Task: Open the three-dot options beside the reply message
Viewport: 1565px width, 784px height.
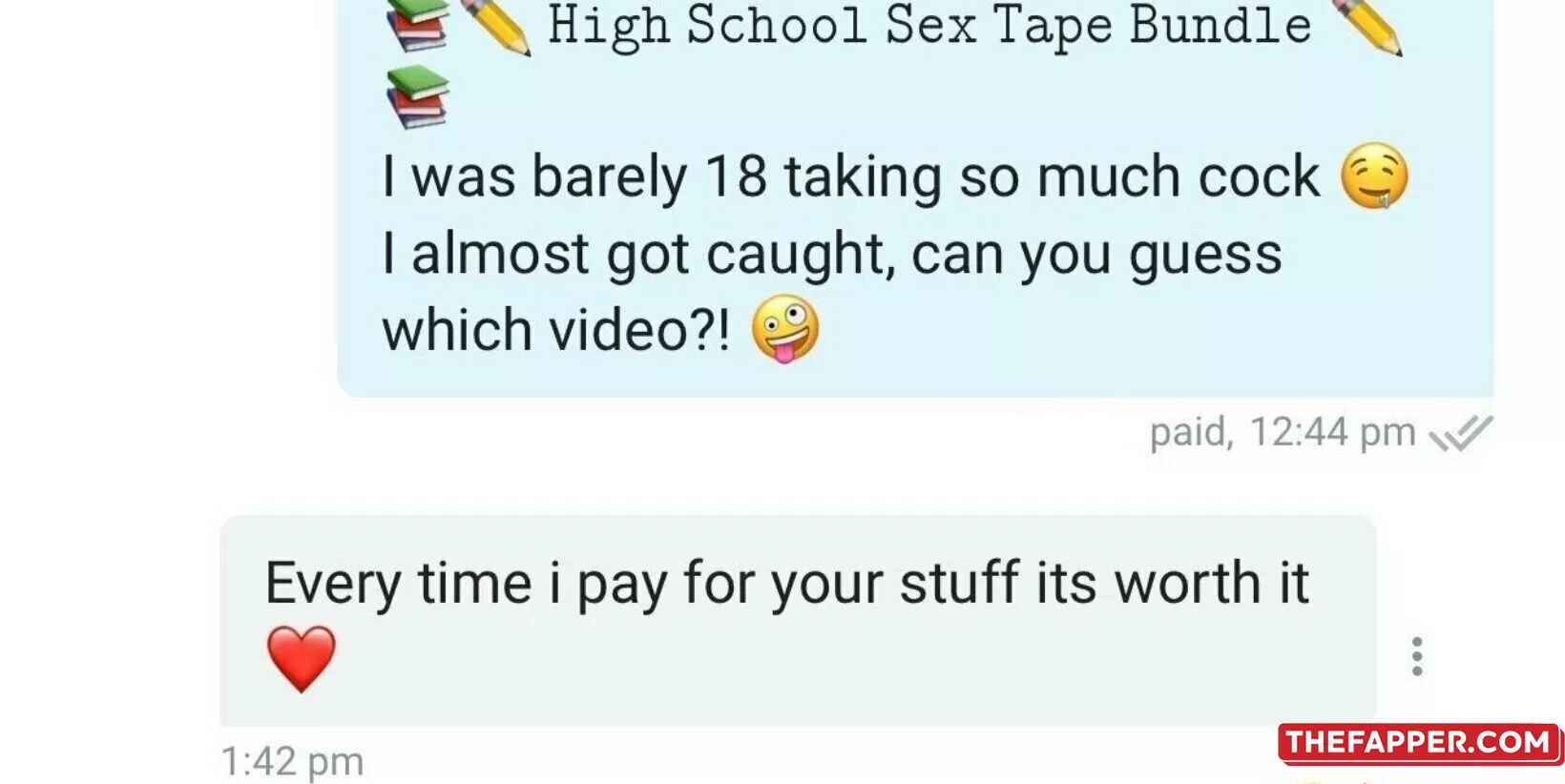Action: (1417, 656)
